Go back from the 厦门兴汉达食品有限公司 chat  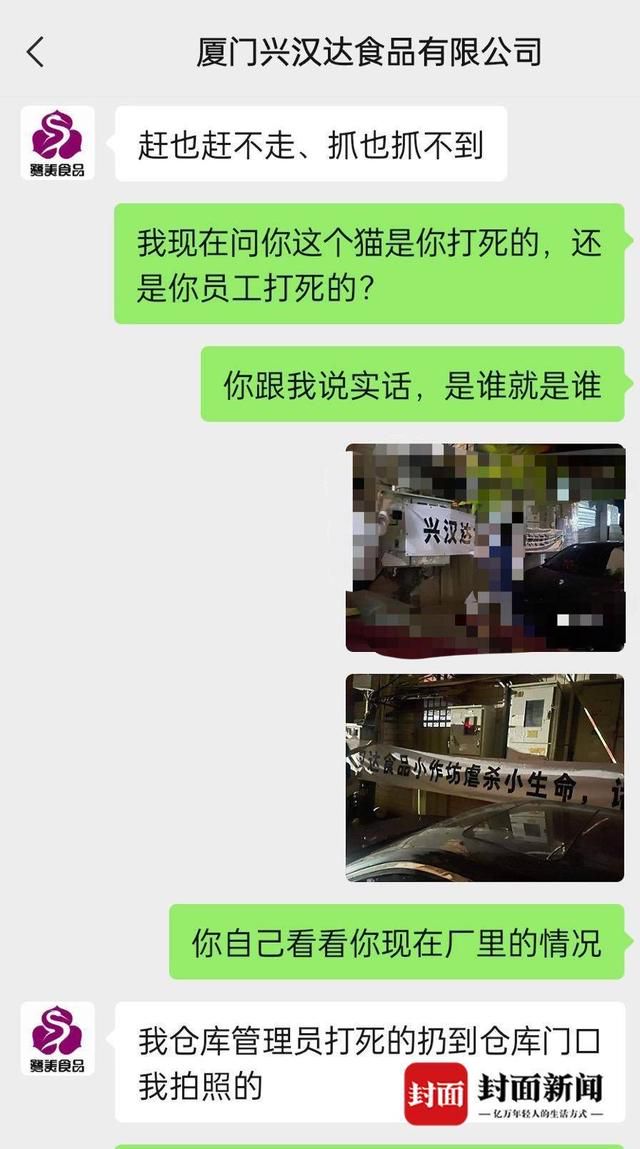click(x=35, y=52)
